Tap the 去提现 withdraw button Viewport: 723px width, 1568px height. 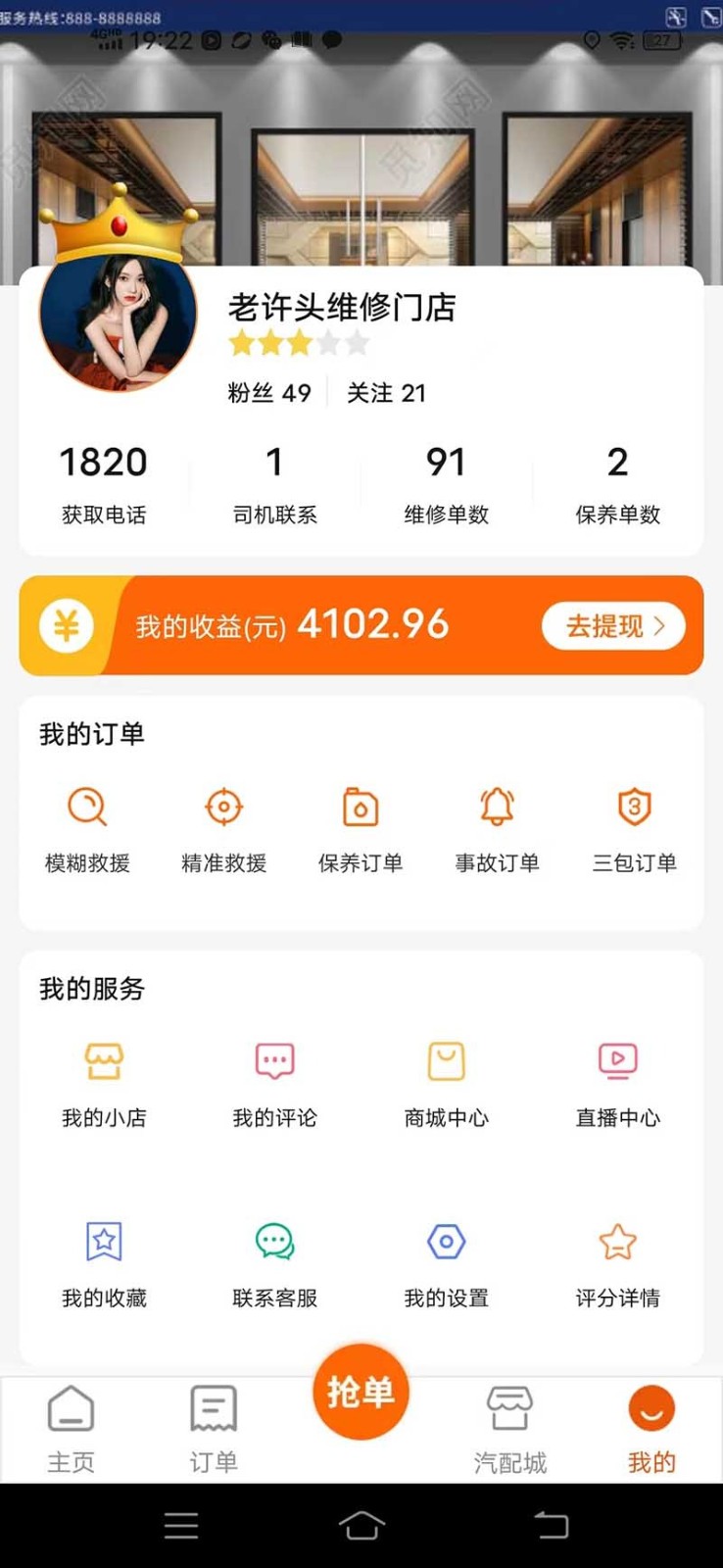613,625
